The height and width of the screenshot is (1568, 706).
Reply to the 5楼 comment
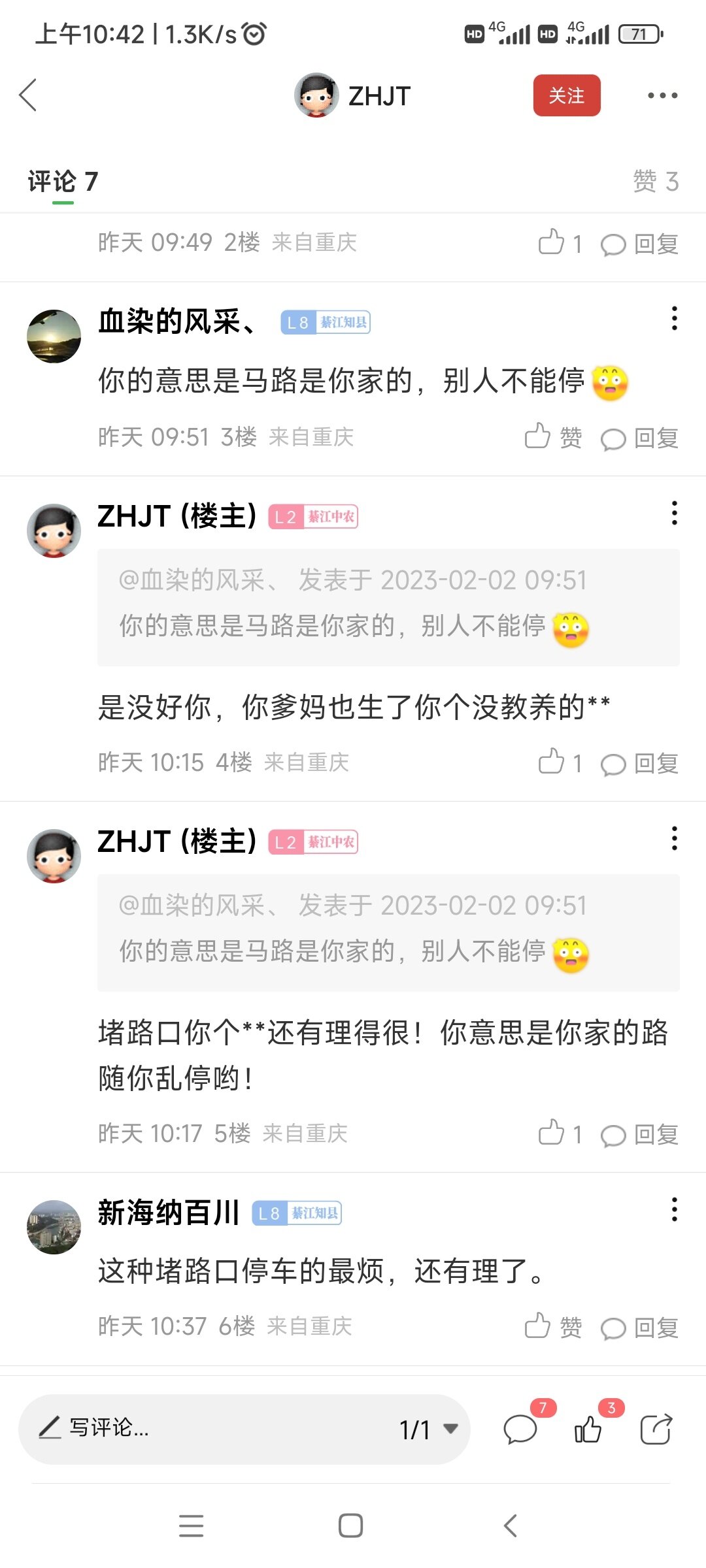point(639,1135)
